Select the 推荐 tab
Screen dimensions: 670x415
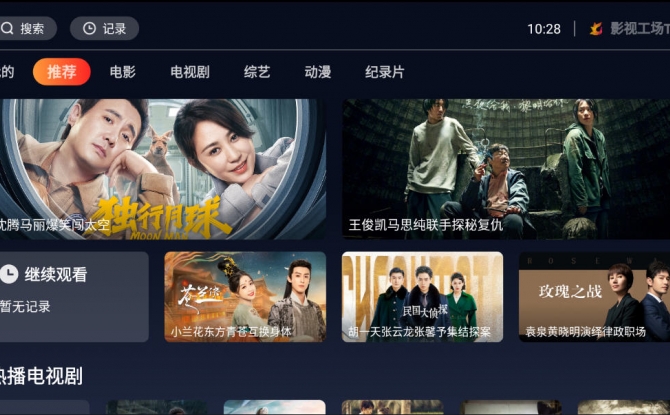(61, 72)
